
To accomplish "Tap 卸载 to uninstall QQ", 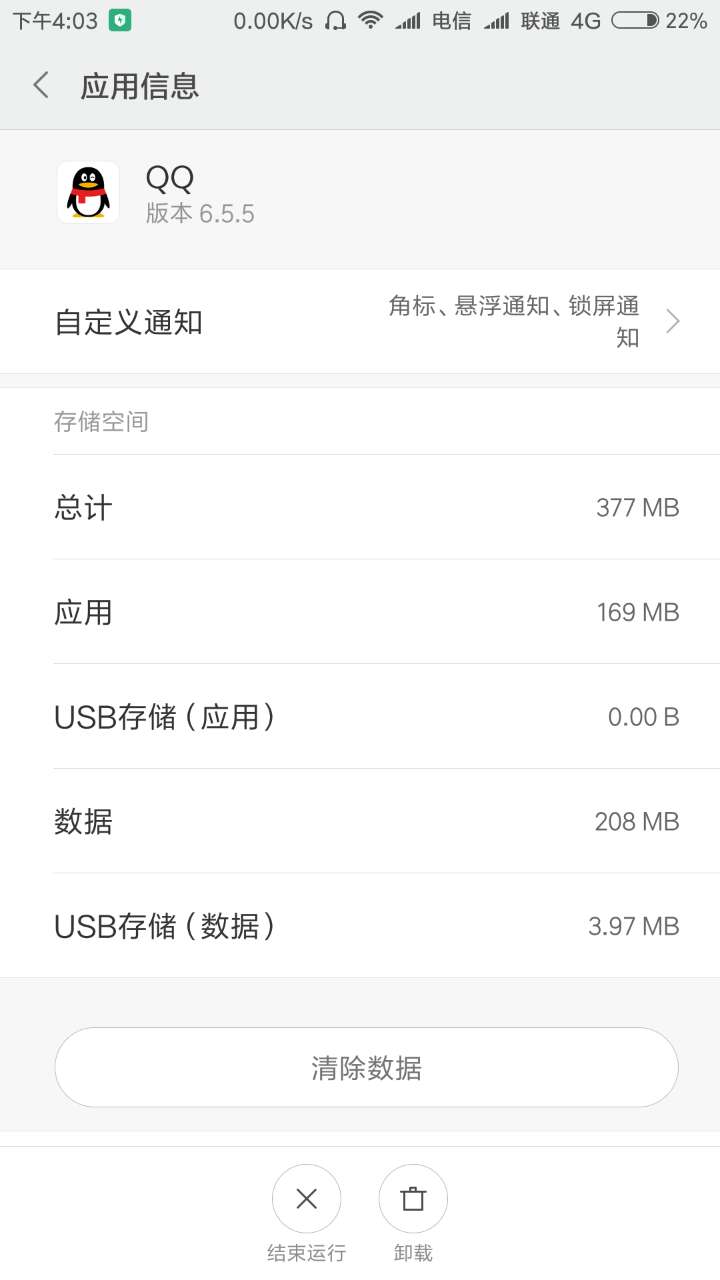I will coord(413,1250).
